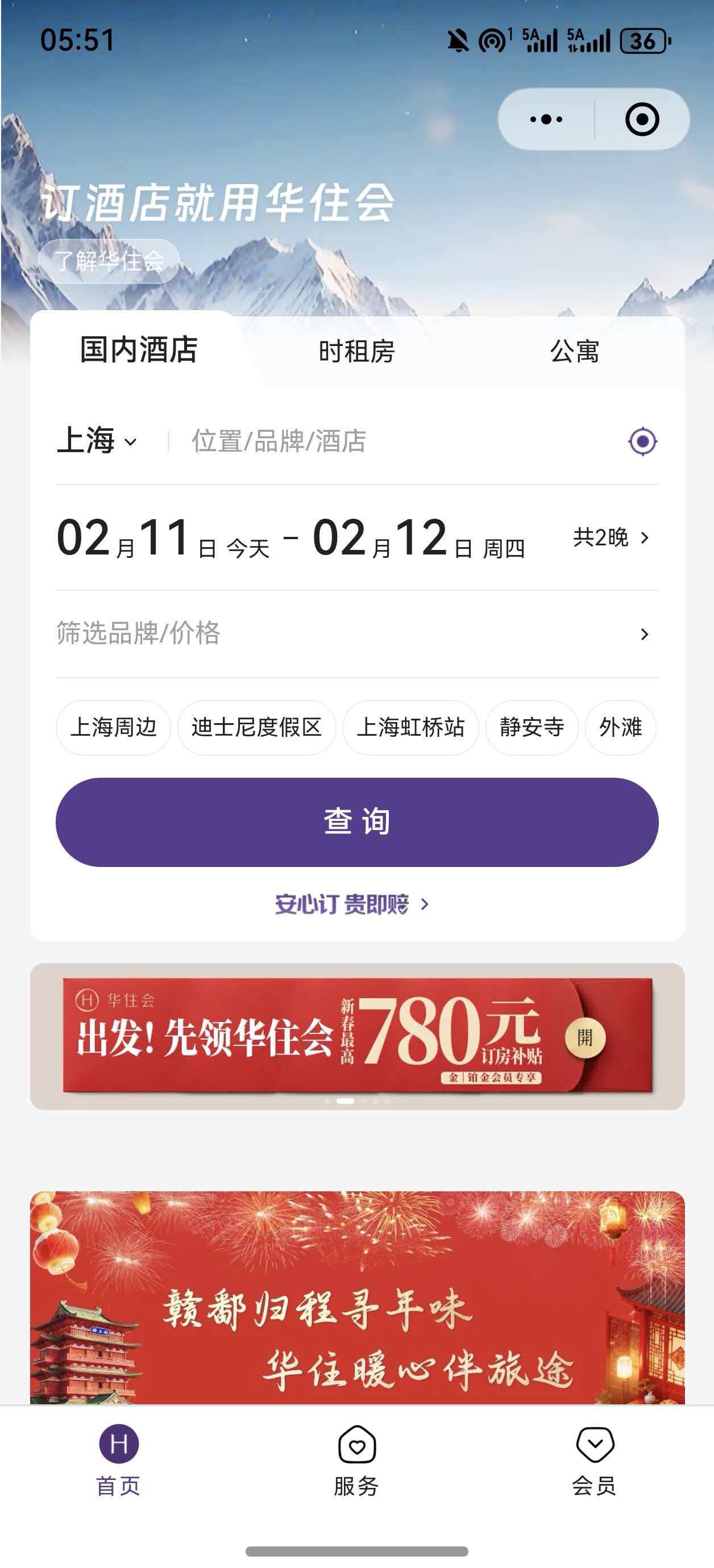Pick the 上海虹桥站 chip
The height and width of the screenshot is (1568, 714).
(x=410, y=727)
